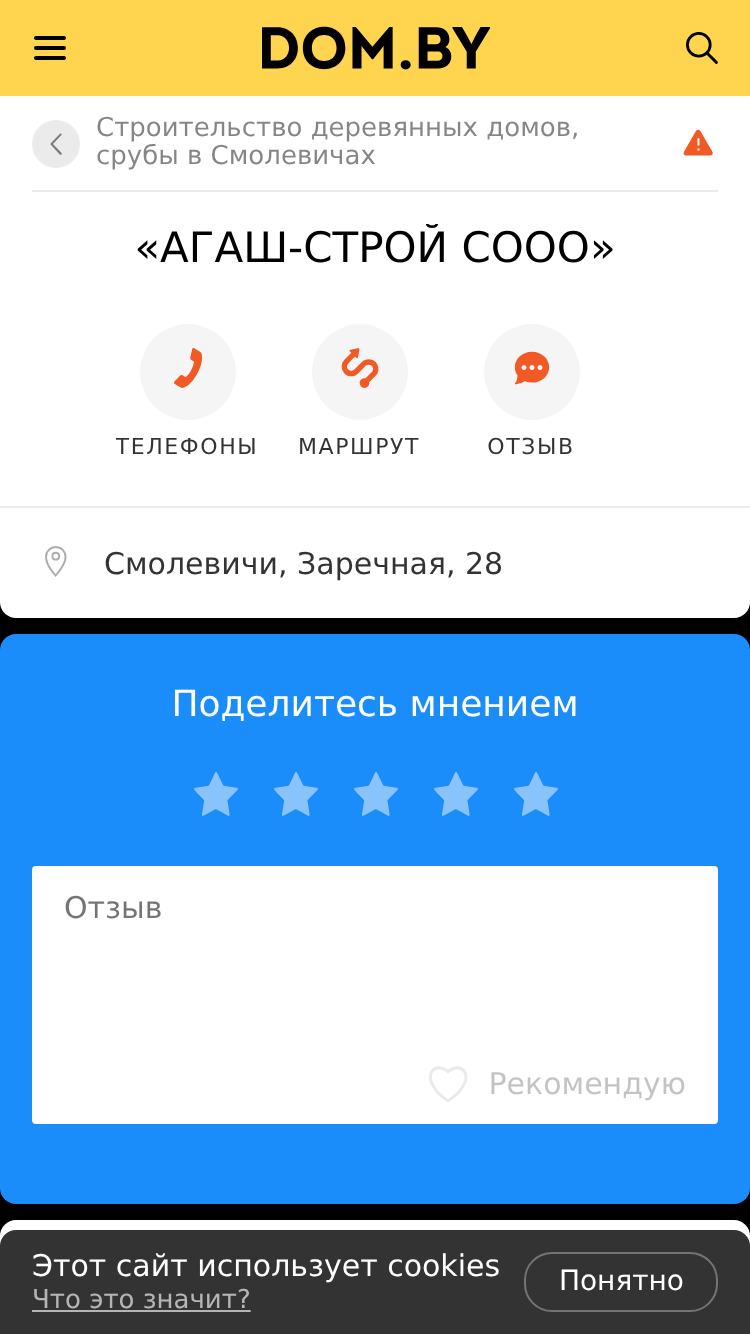Screen dimensions: 750x1334
Task: Open the search magnifier icon
Action: [702, 48]
